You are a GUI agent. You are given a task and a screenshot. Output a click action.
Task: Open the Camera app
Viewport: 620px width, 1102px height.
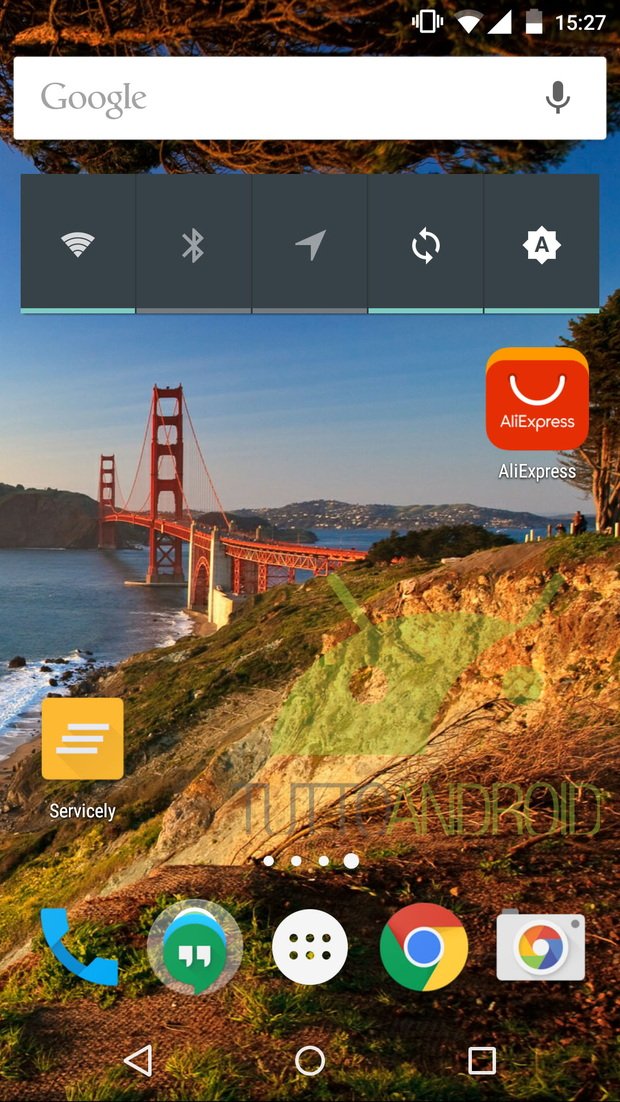(540, 947)
